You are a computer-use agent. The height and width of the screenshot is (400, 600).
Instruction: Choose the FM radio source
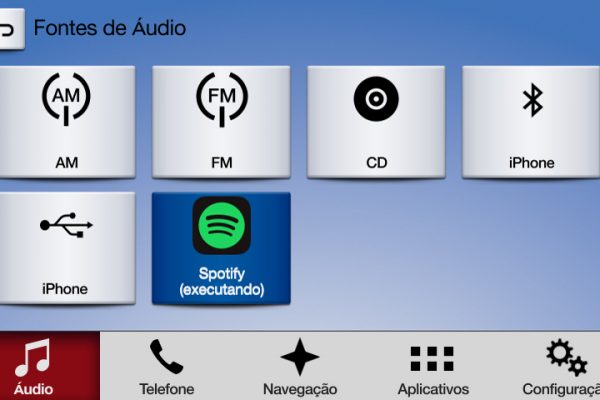coord(220,122)
